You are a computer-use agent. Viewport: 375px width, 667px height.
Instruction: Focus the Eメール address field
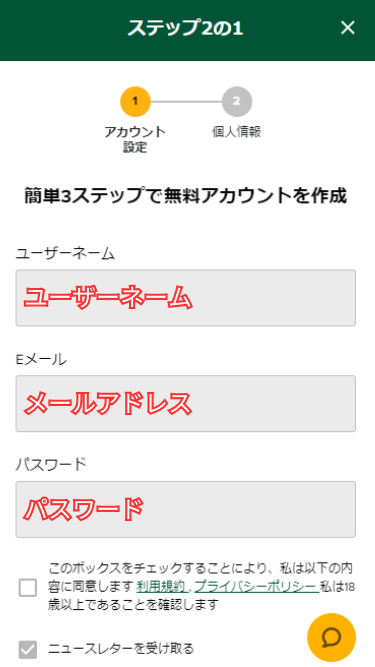(186, 403)
